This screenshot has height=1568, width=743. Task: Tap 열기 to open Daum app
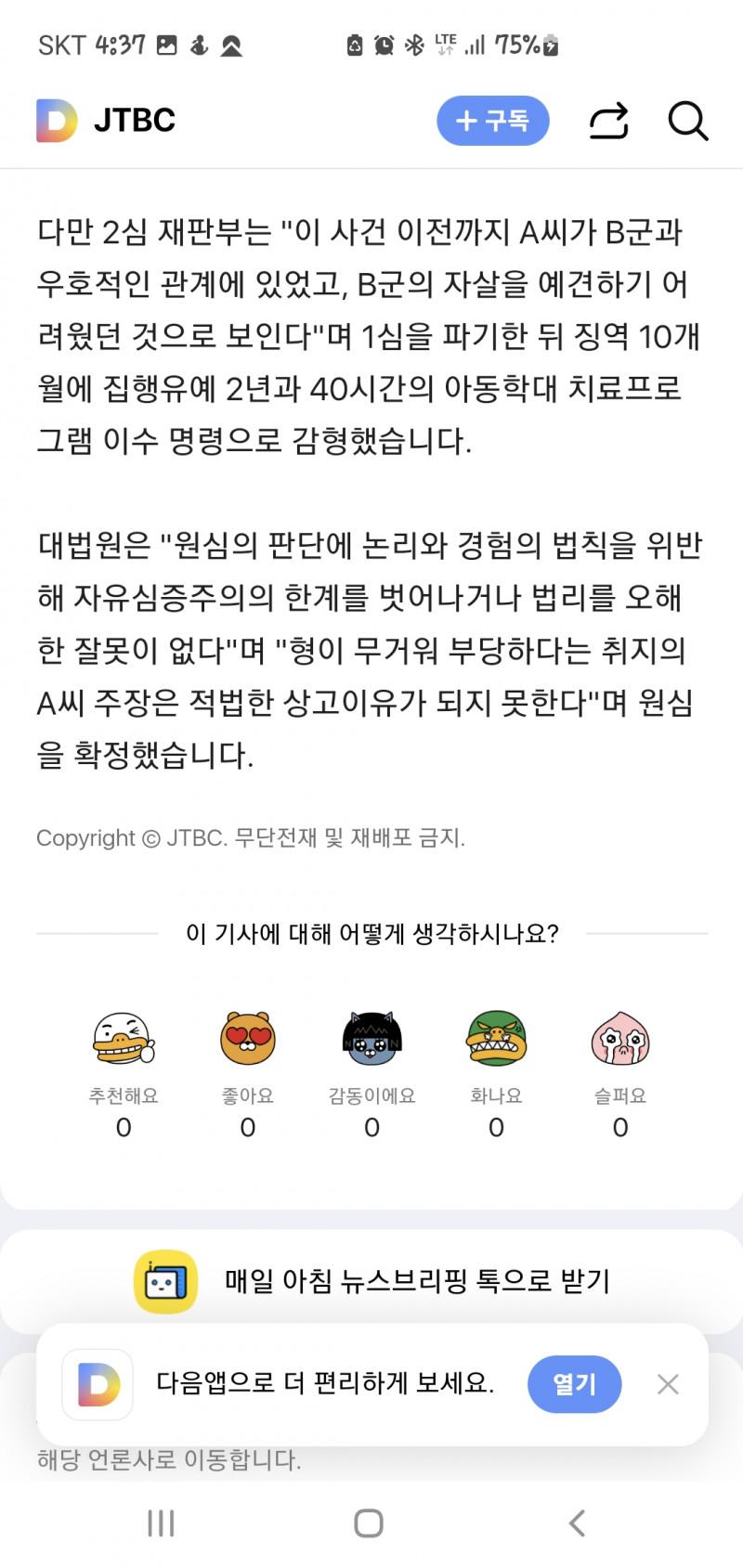(x=574, y=1384)
